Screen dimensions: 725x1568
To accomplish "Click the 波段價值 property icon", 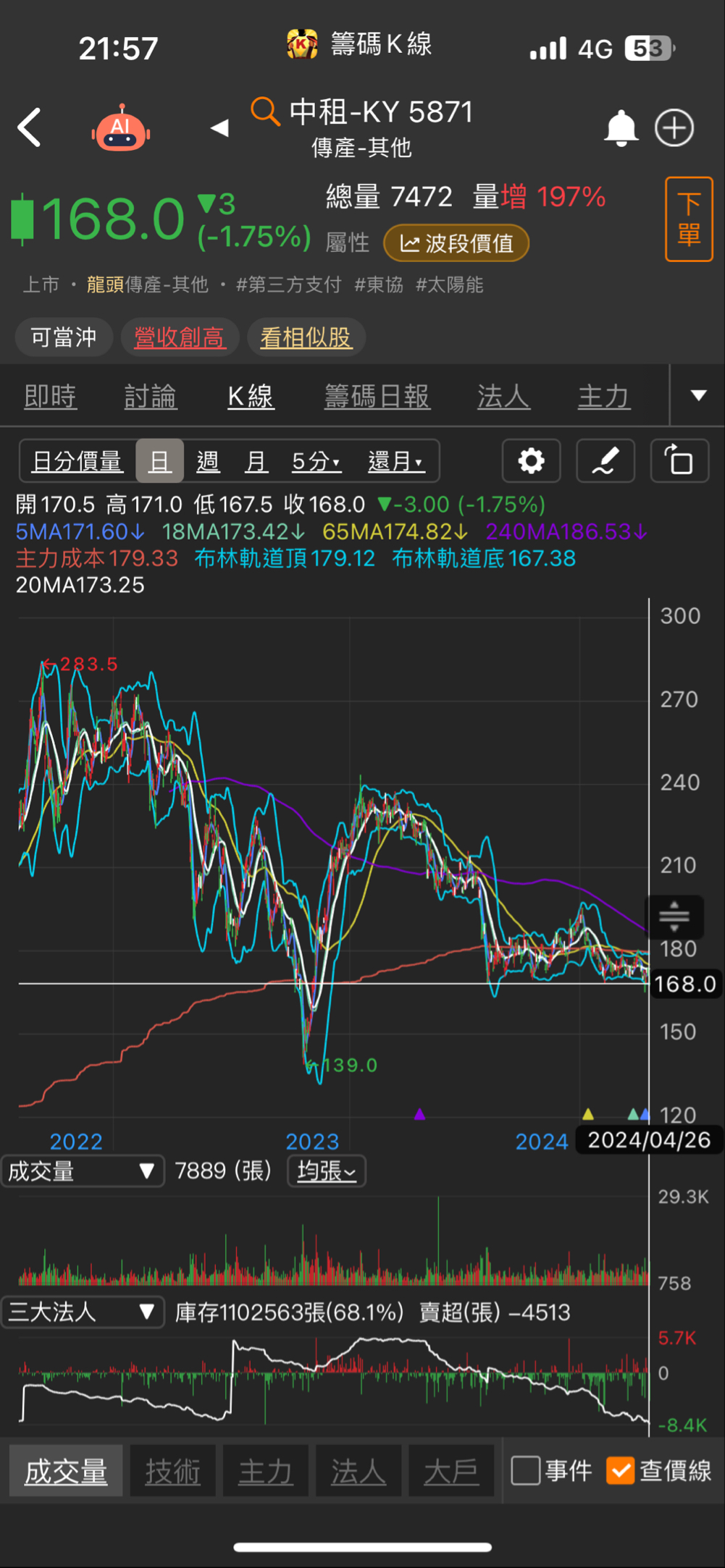I will 456,243.
